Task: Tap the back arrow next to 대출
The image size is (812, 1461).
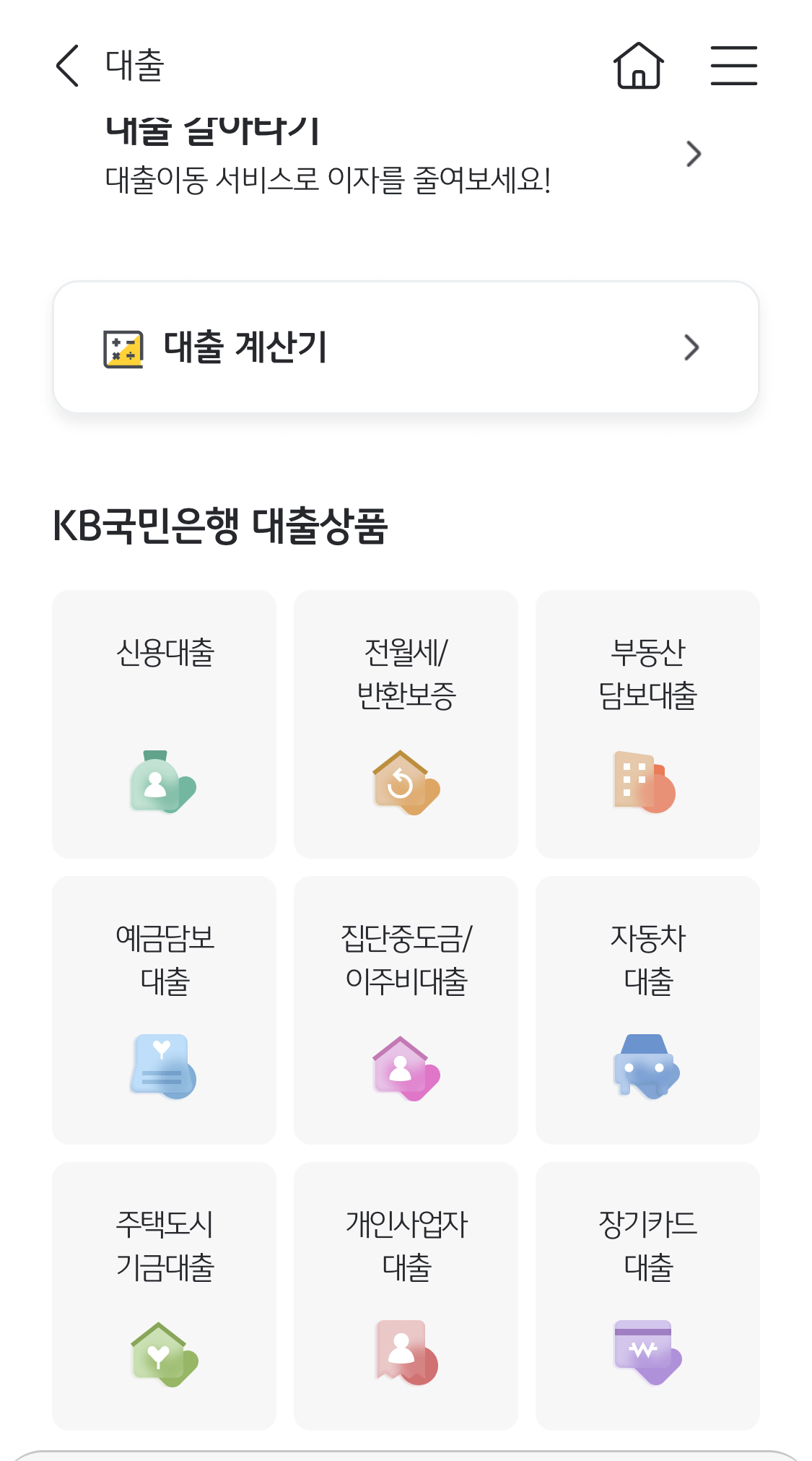Action: (x=66, y=66)
